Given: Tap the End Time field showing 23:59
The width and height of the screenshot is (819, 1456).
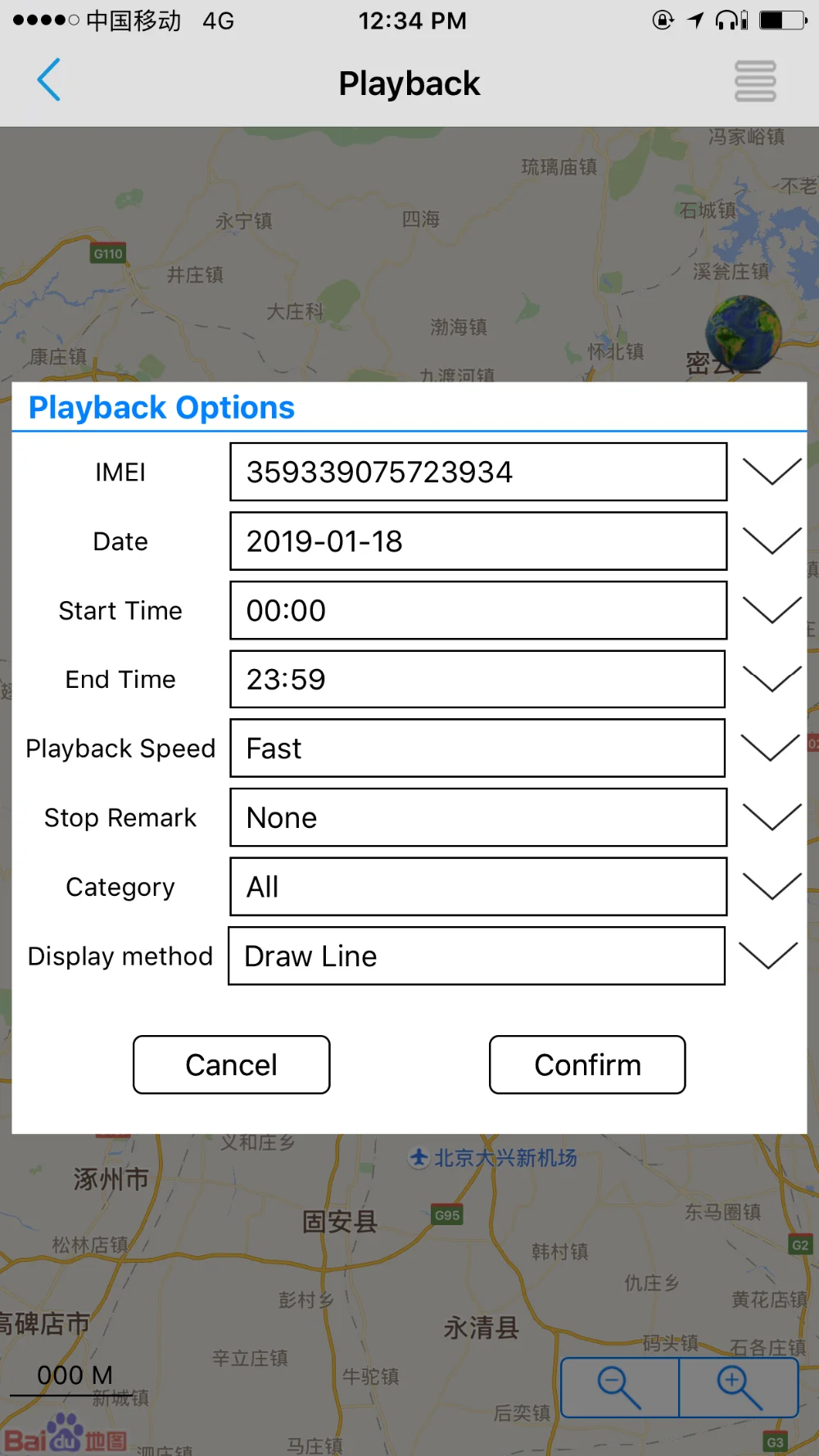Looking at the screenshot, I should point(477,679).
